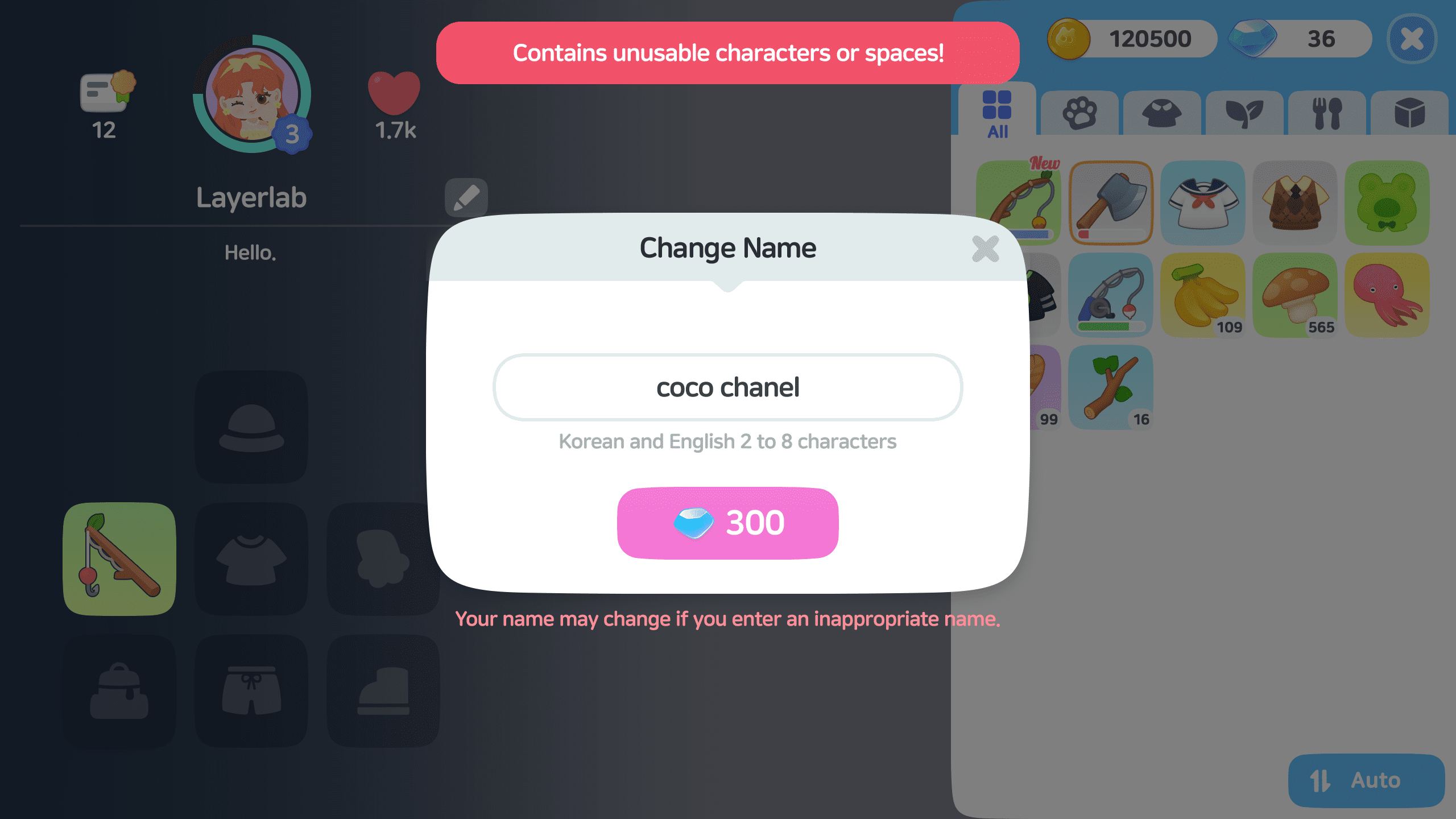This screenshot has height=819, width=1456.
Task: Switch to the clothing shirt tab
Action: click(1161, 114)
